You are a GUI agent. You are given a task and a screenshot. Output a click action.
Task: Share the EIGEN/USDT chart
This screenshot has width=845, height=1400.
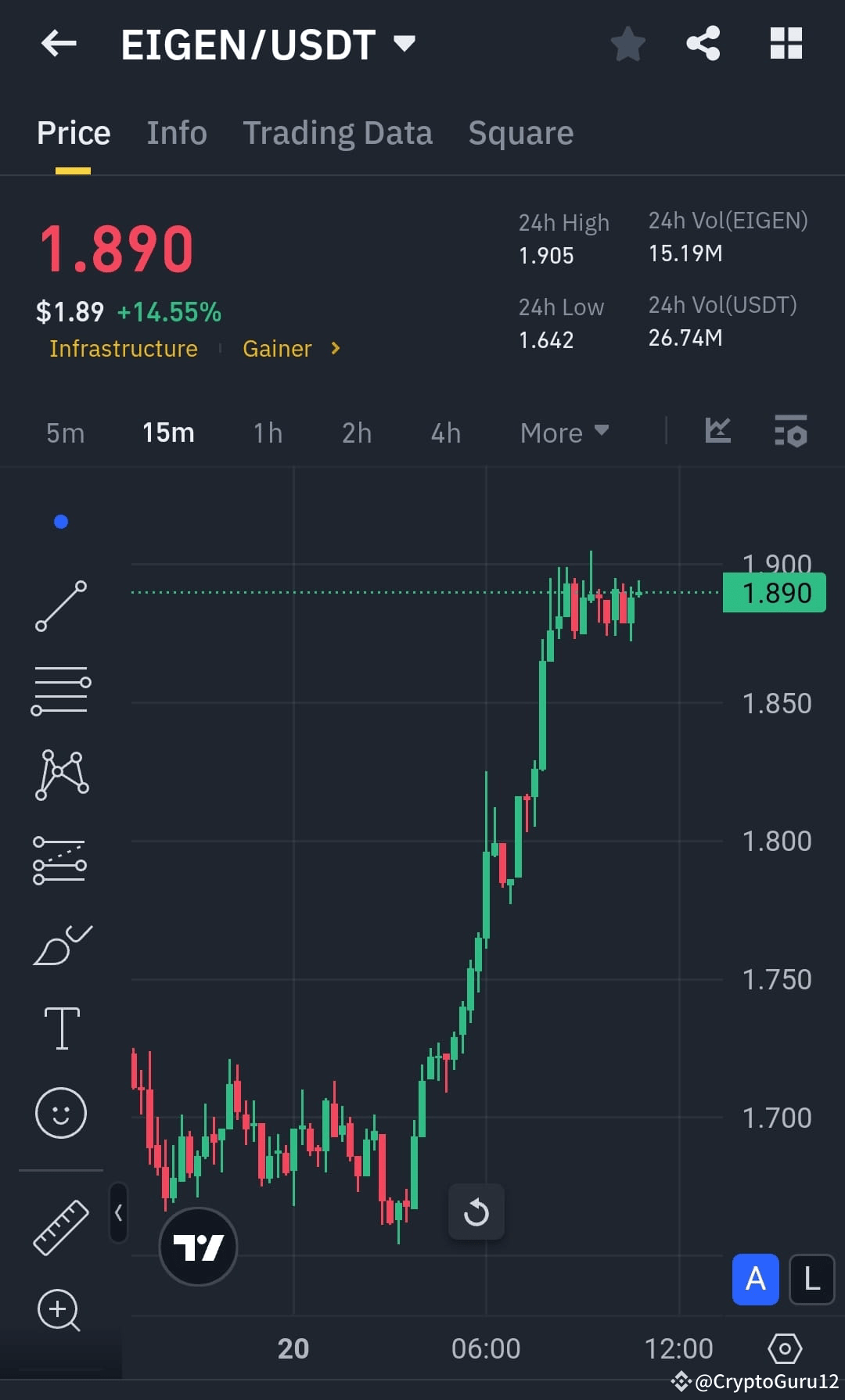pos(703,44)
